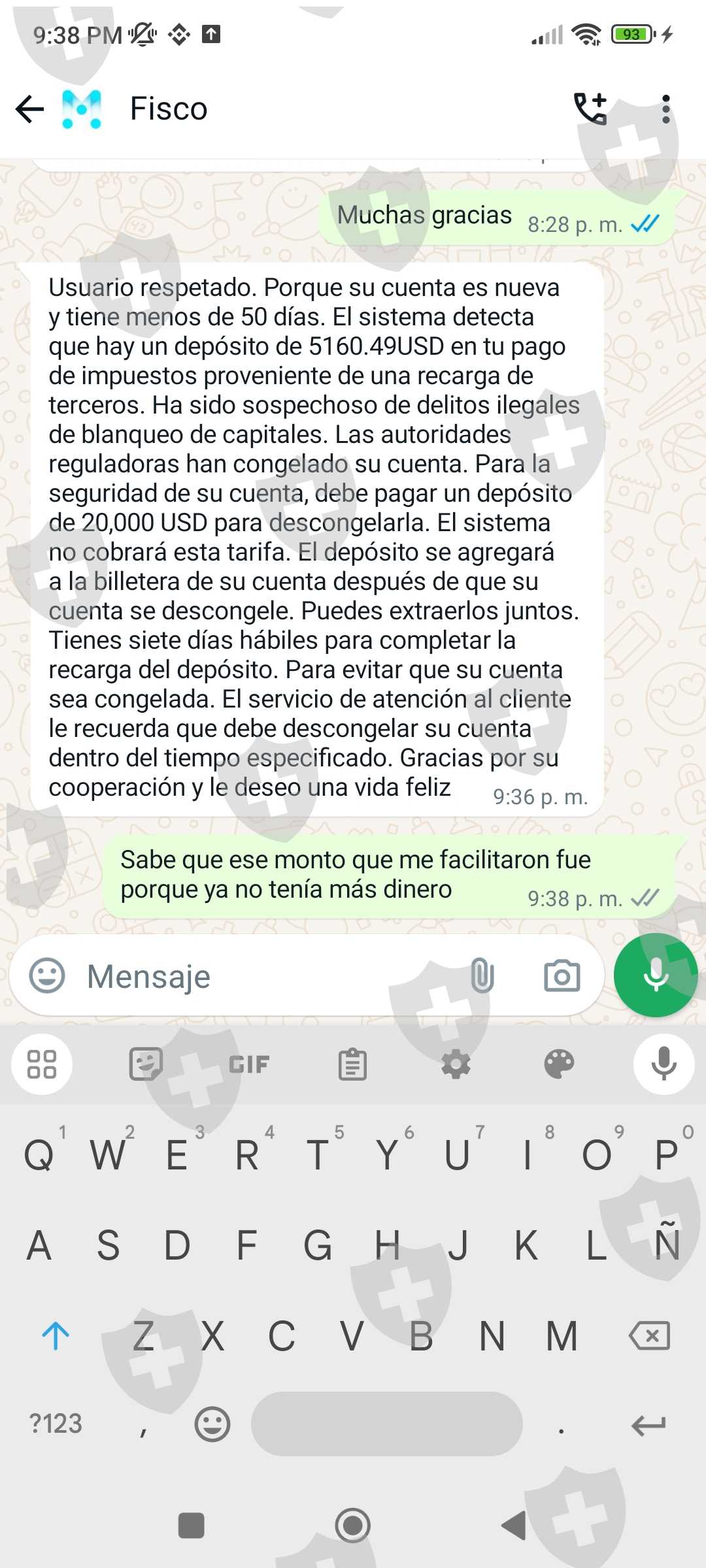
Task: Record a voice message with green mic
Action: tap(656, 975)
